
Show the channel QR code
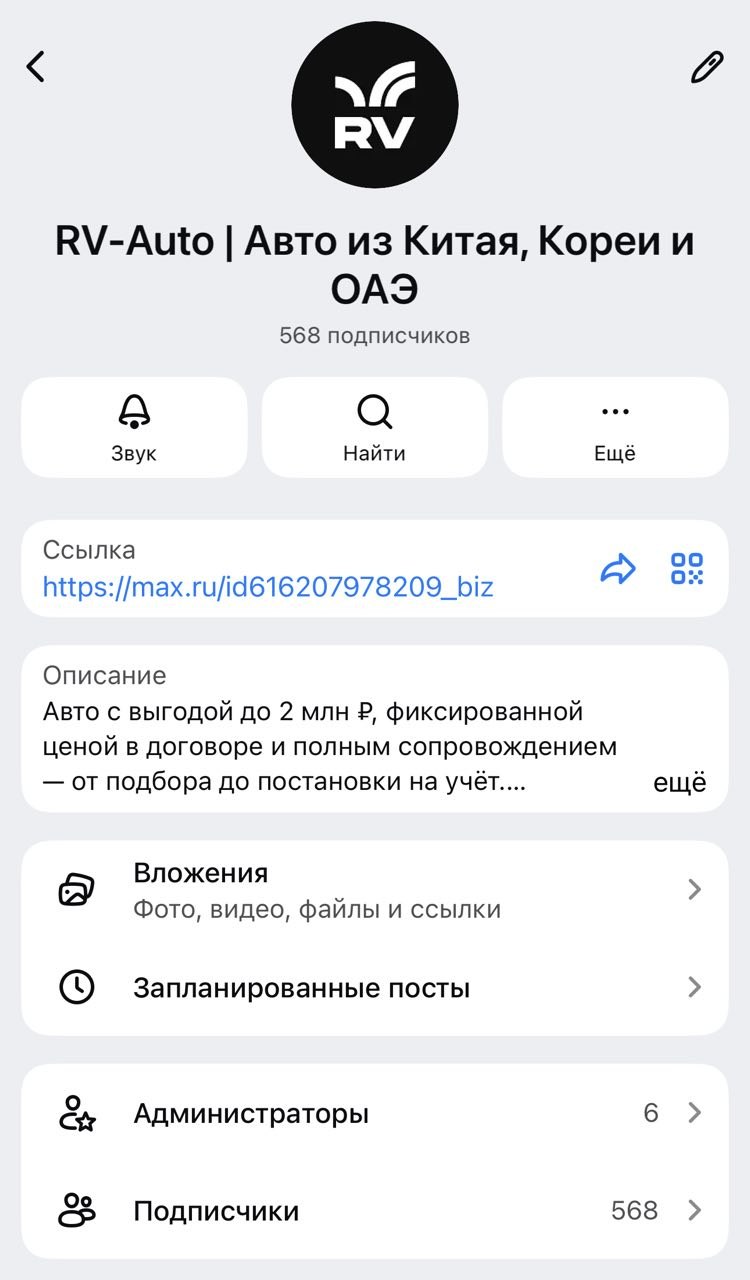[687, 569]
